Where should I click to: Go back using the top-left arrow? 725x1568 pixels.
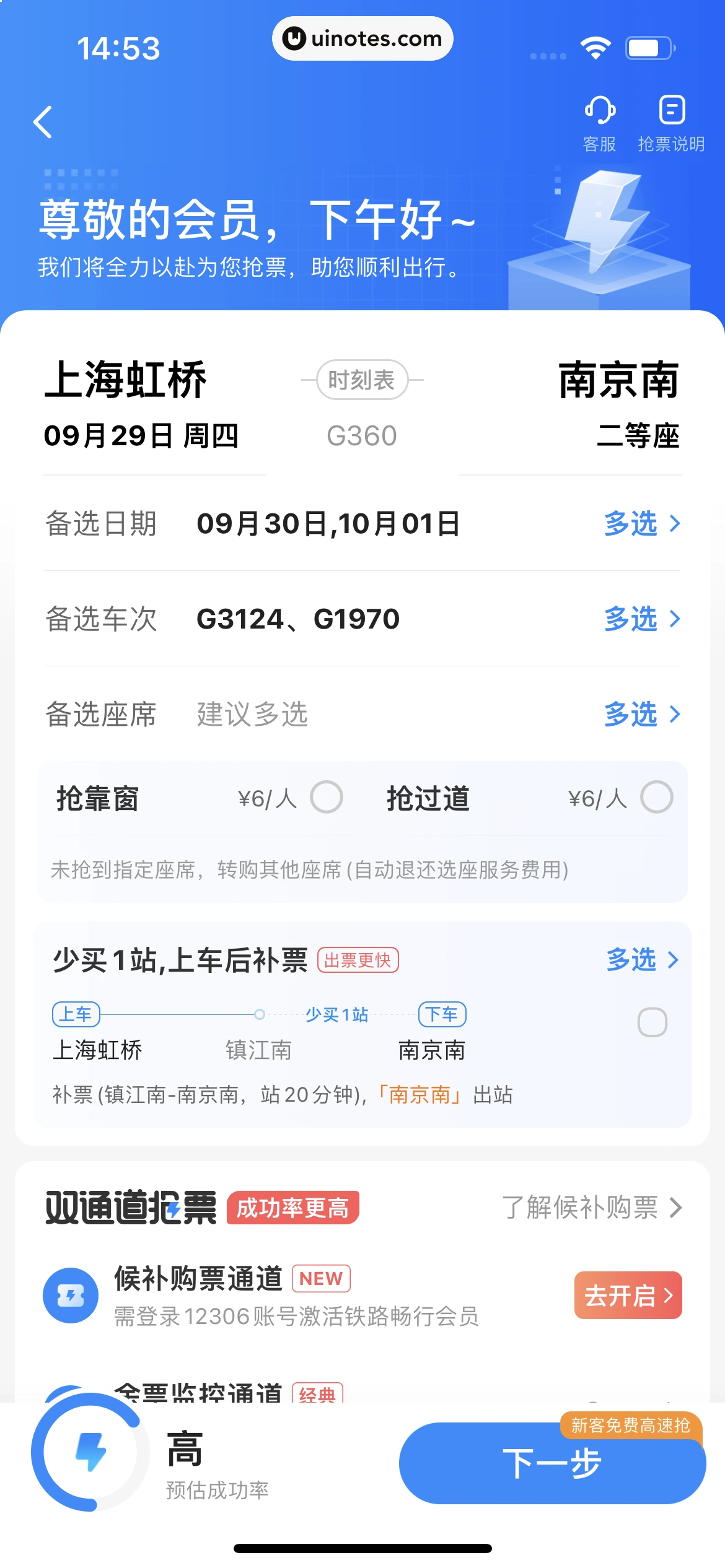tap(43, 122)
